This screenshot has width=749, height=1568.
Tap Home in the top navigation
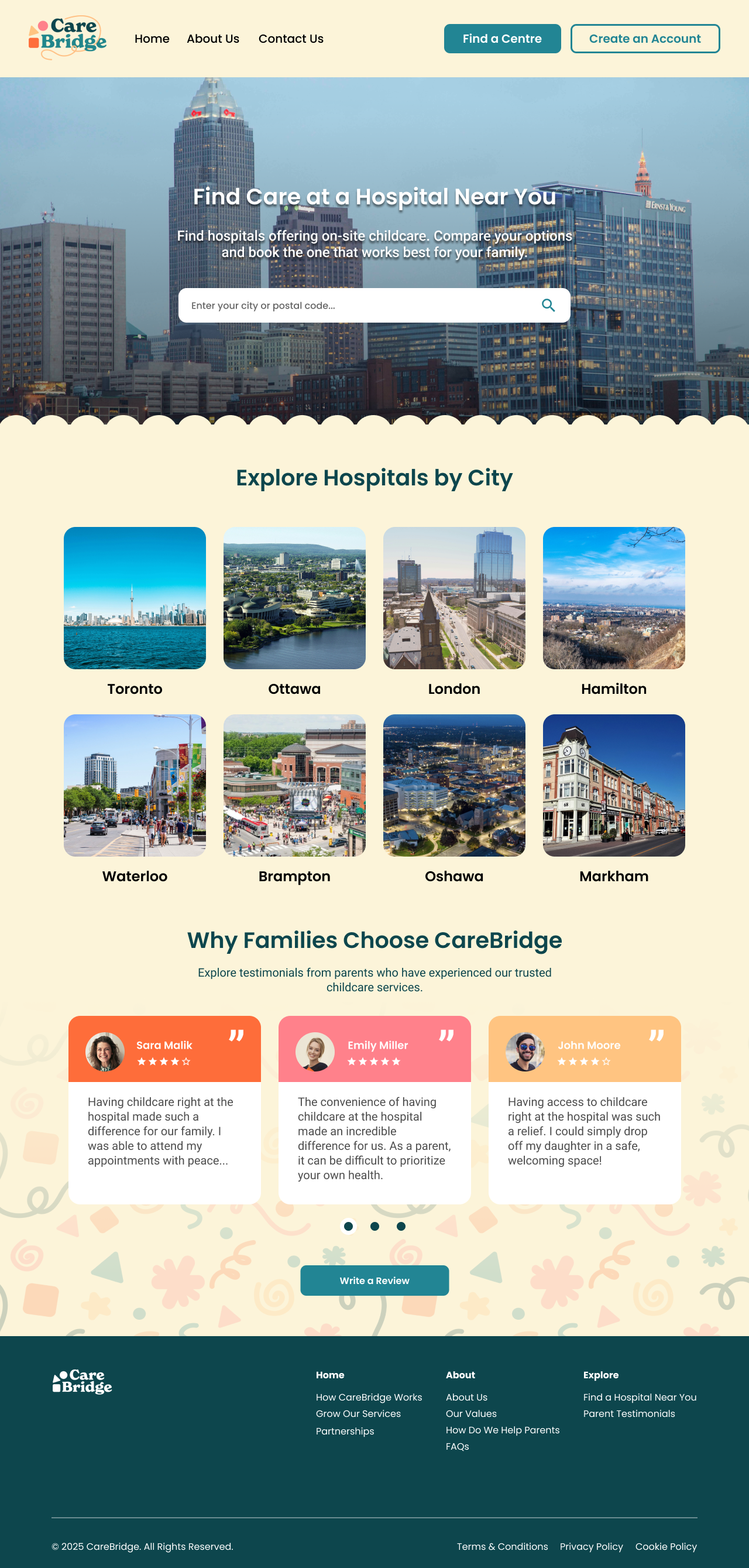point(152,38)
